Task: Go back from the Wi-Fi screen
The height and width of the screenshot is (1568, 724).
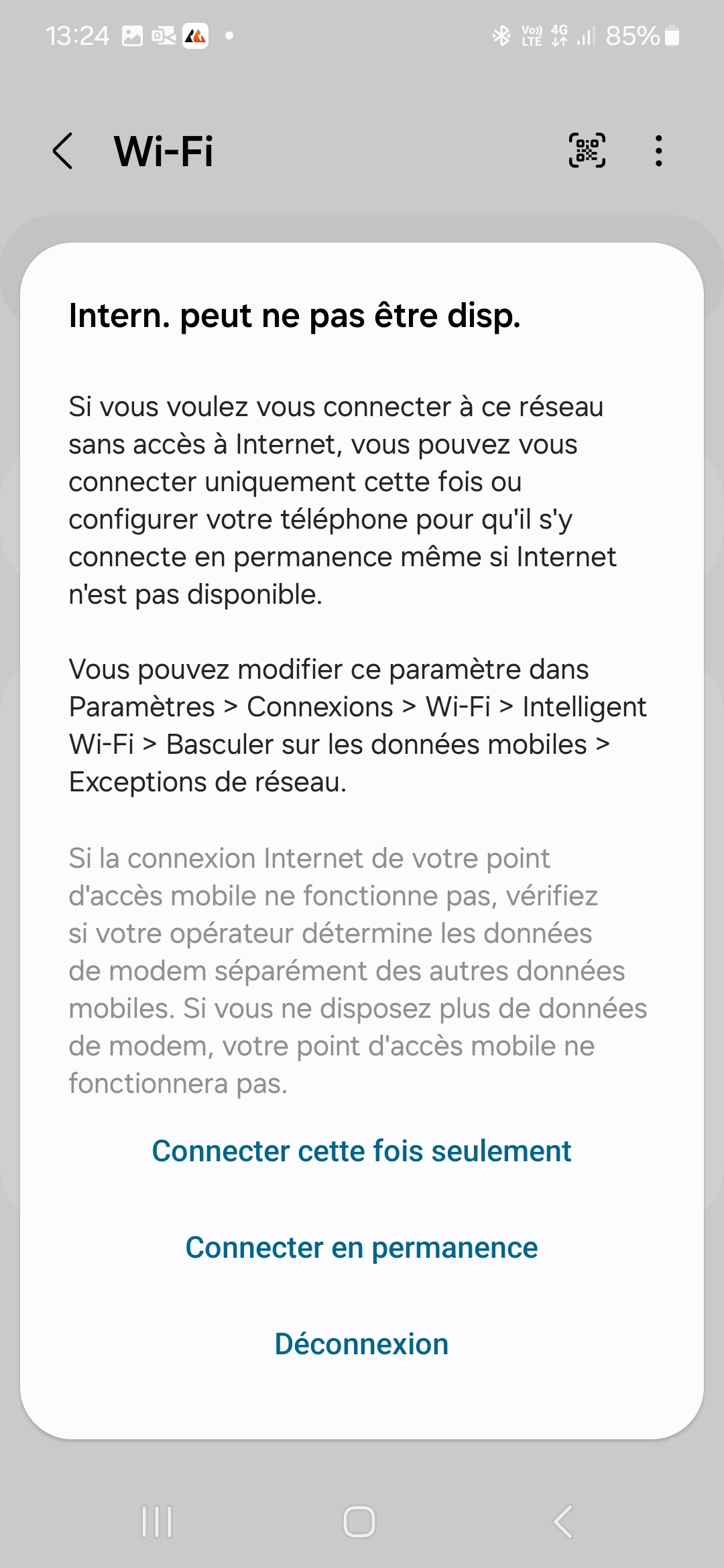Action: pyautogui.click(x=63, y=151)
